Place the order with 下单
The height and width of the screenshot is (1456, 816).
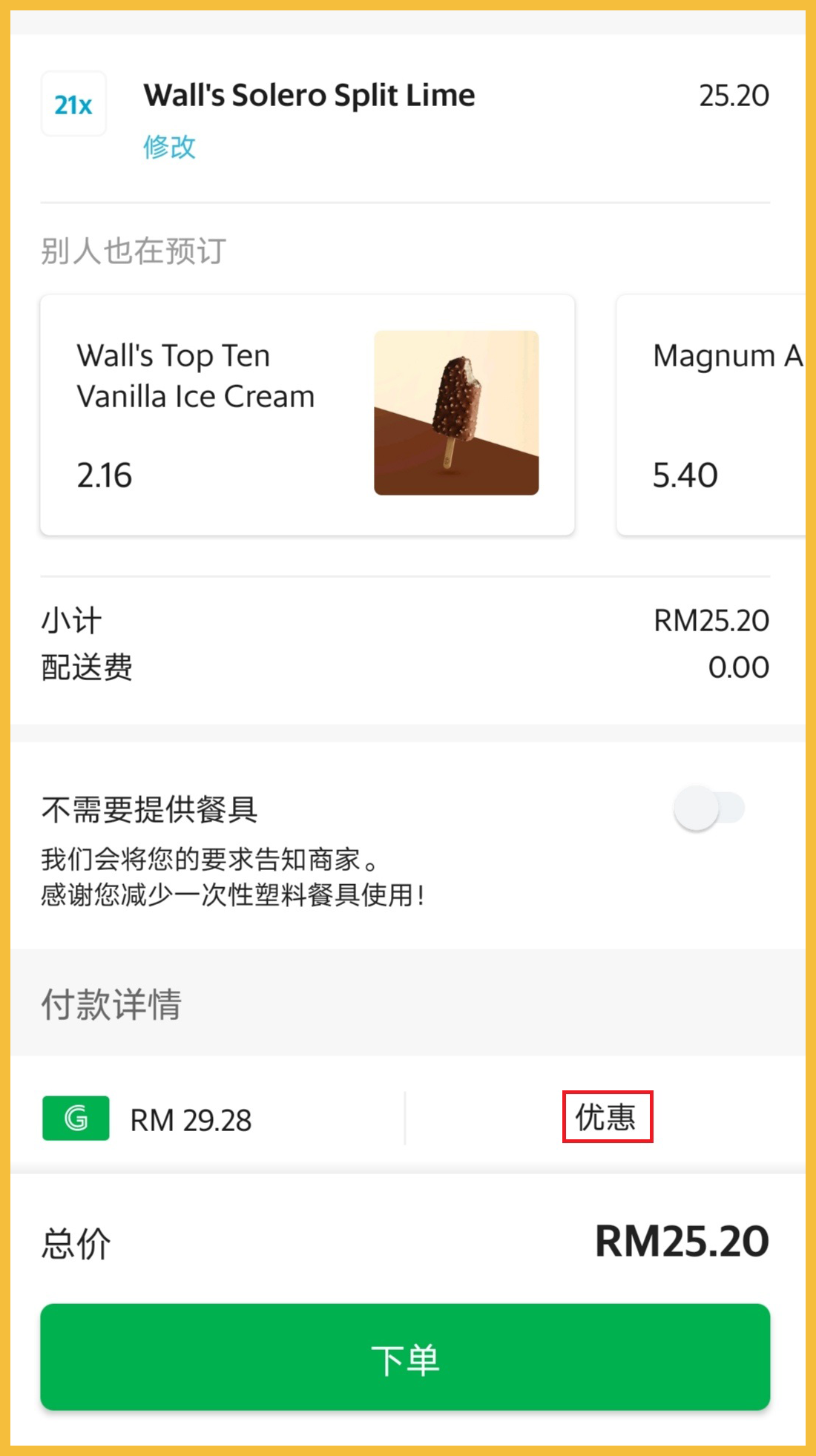point(405,1357)
